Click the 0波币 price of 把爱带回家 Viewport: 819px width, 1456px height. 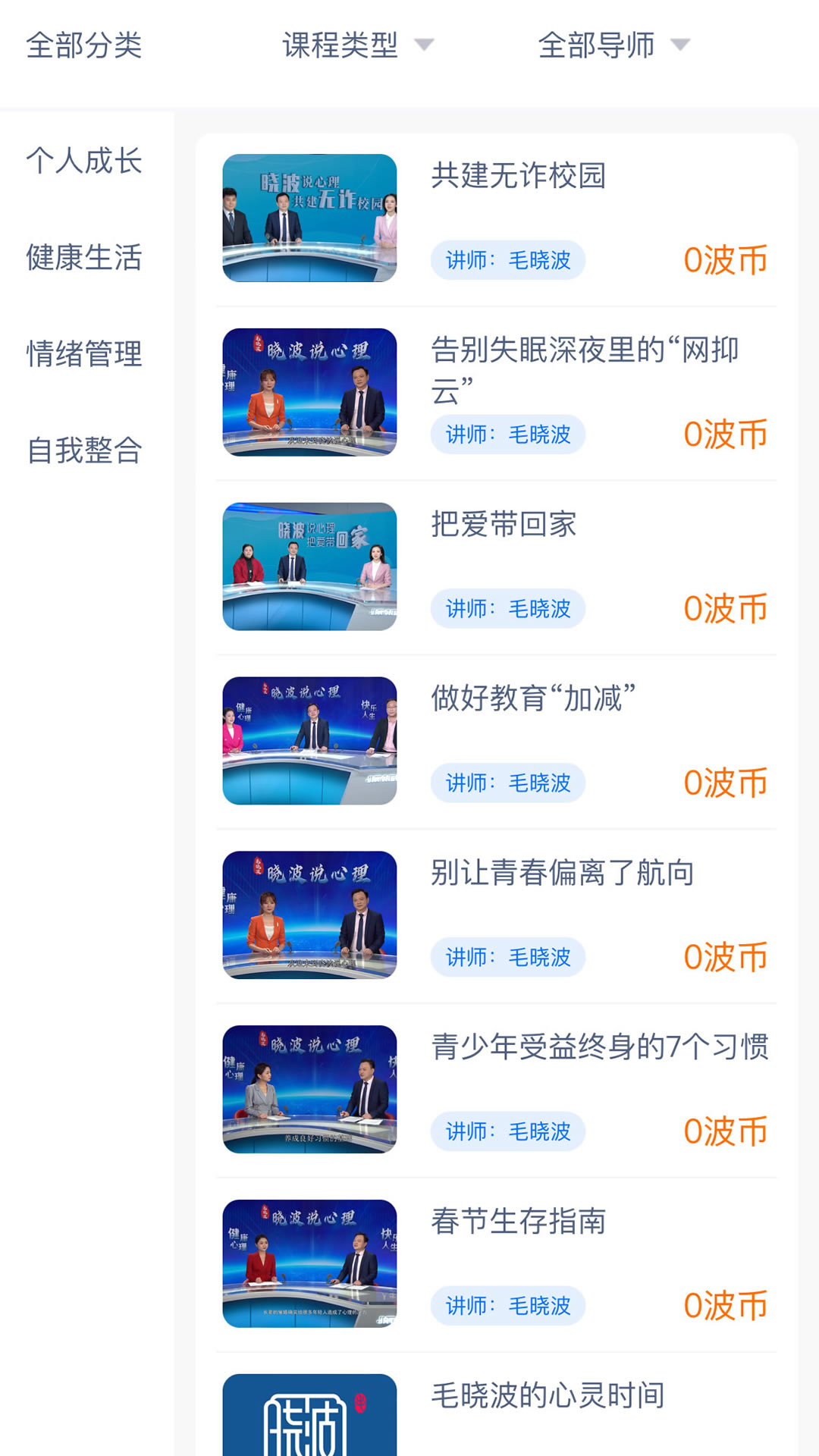pos(725,607)
